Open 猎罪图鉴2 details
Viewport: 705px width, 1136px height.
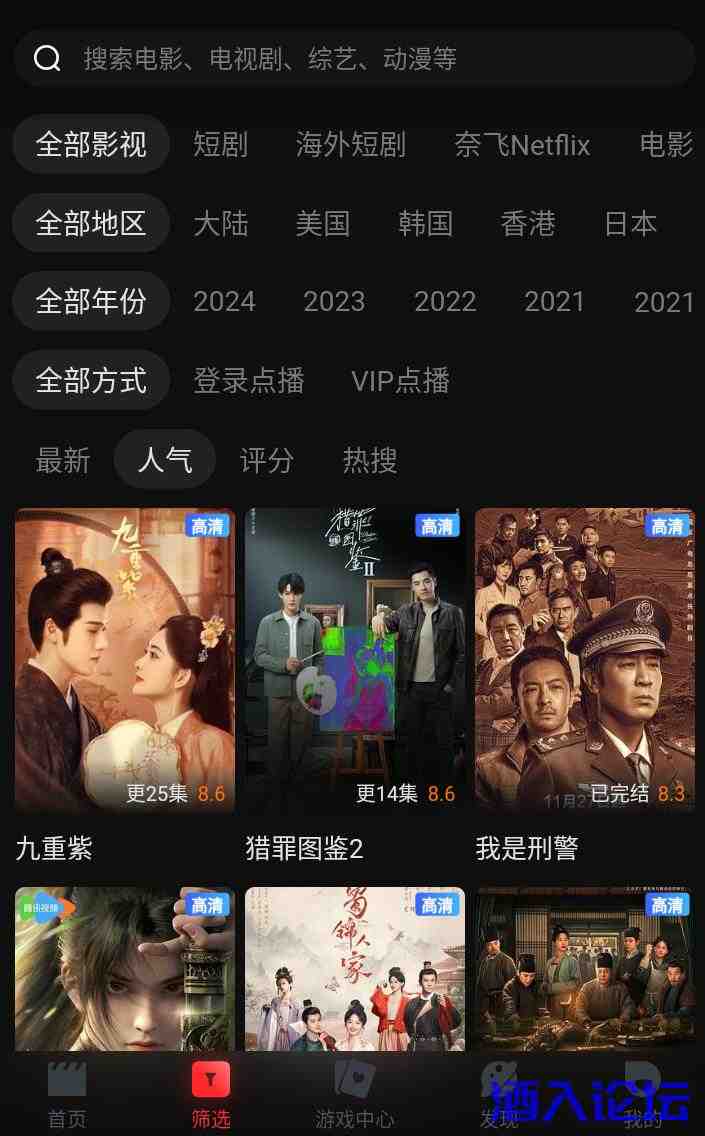point(355,662)
